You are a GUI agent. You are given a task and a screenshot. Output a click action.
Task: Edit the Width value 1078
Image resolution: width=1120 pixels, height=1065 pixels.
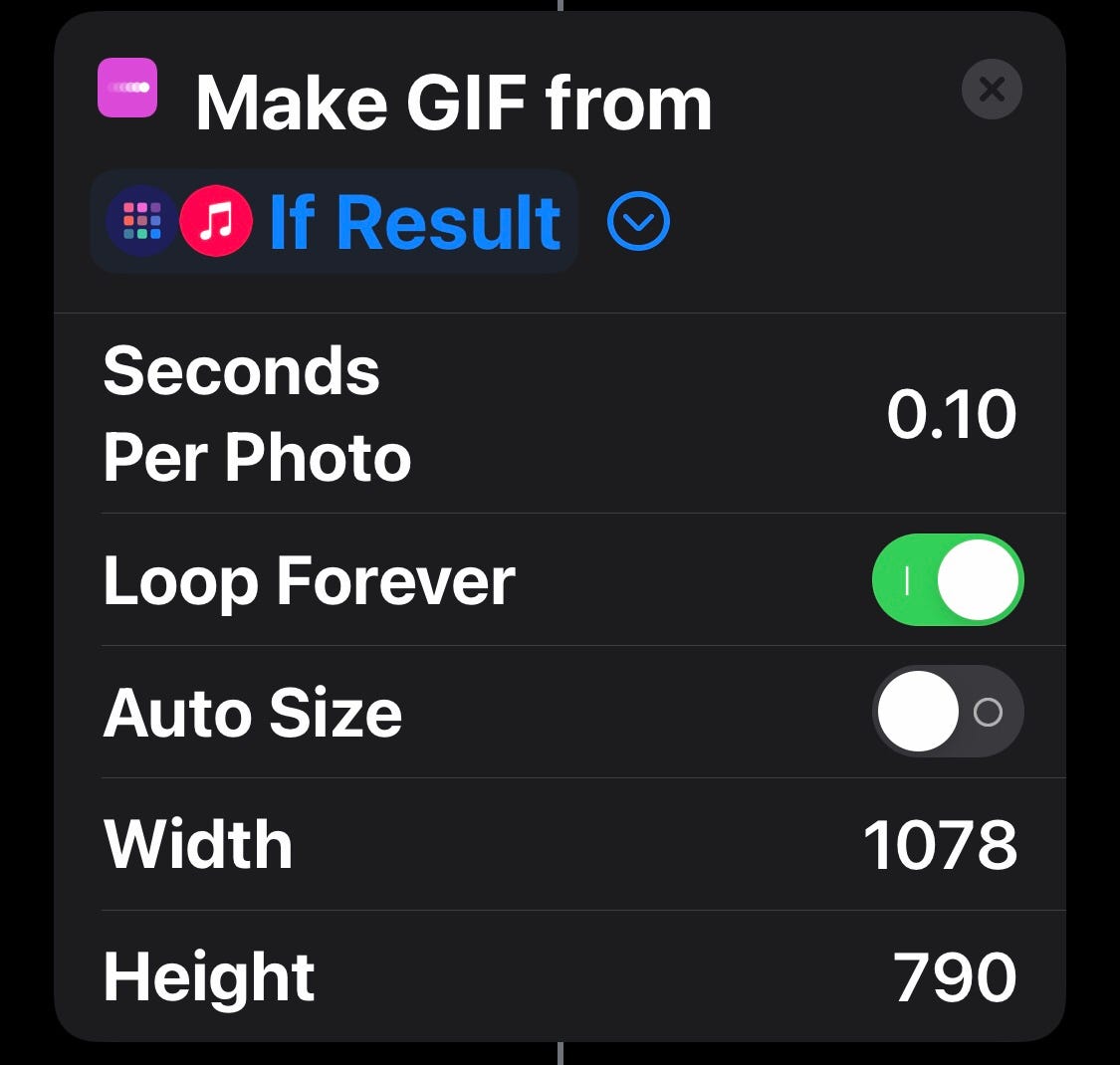point(939,845)
